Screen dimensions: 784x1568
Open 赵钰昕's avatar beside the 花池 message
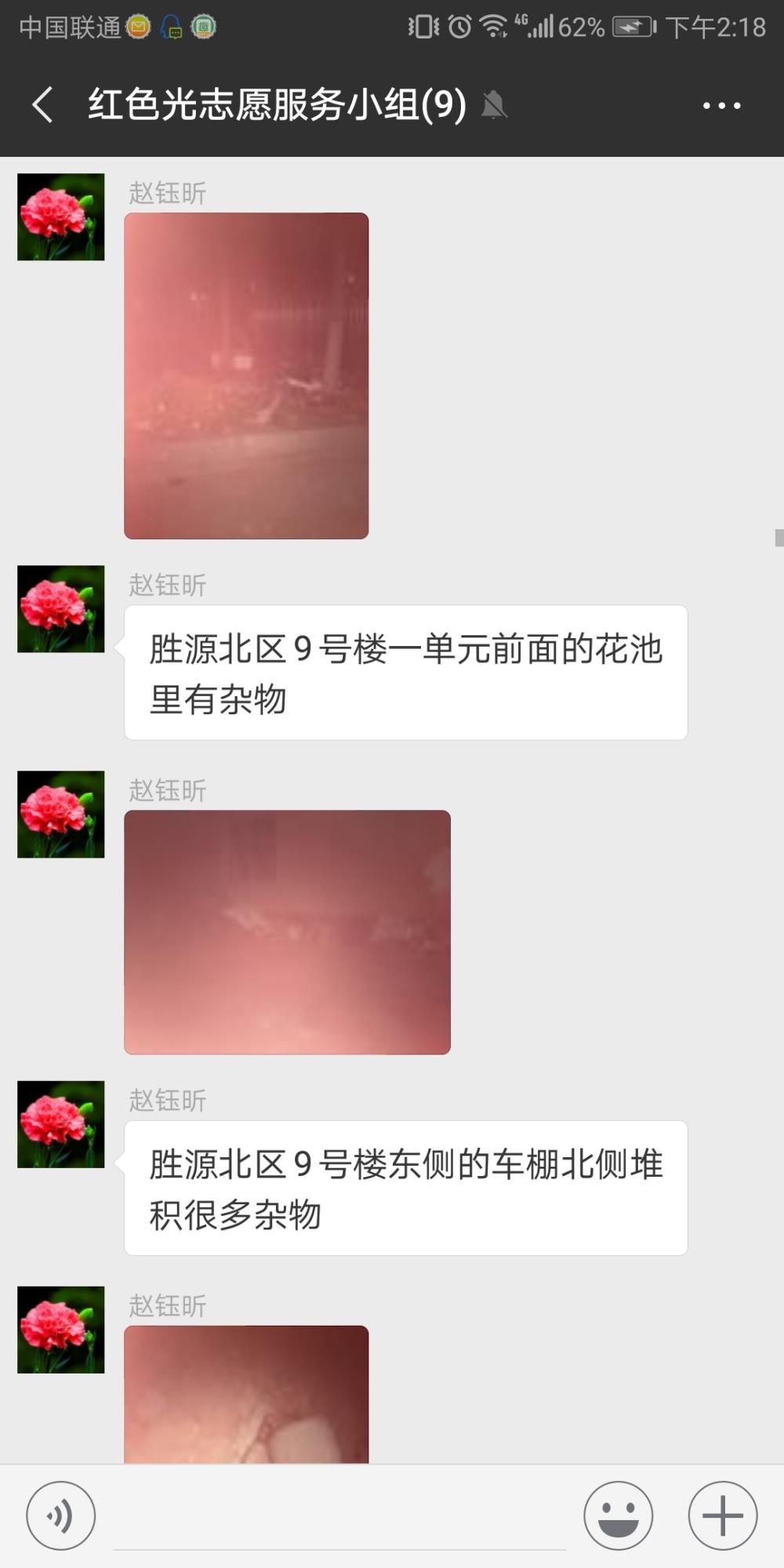tap(61, 609)
